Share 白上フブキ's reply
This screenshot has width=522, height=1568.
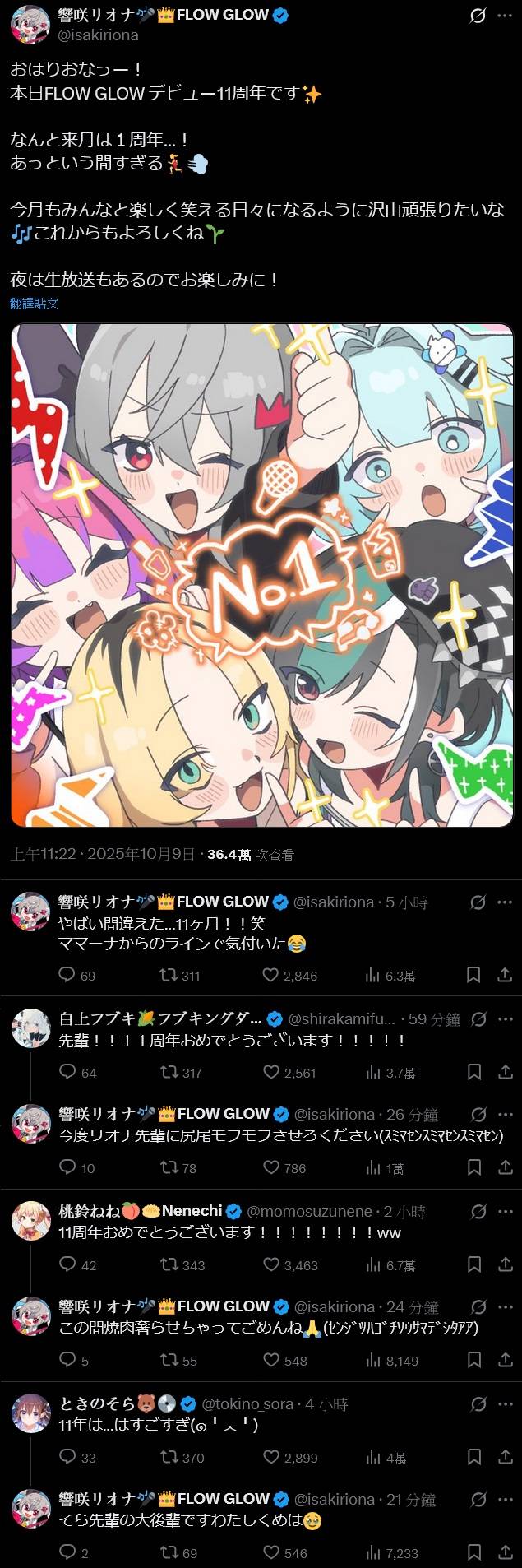[x=505, y=1072]
